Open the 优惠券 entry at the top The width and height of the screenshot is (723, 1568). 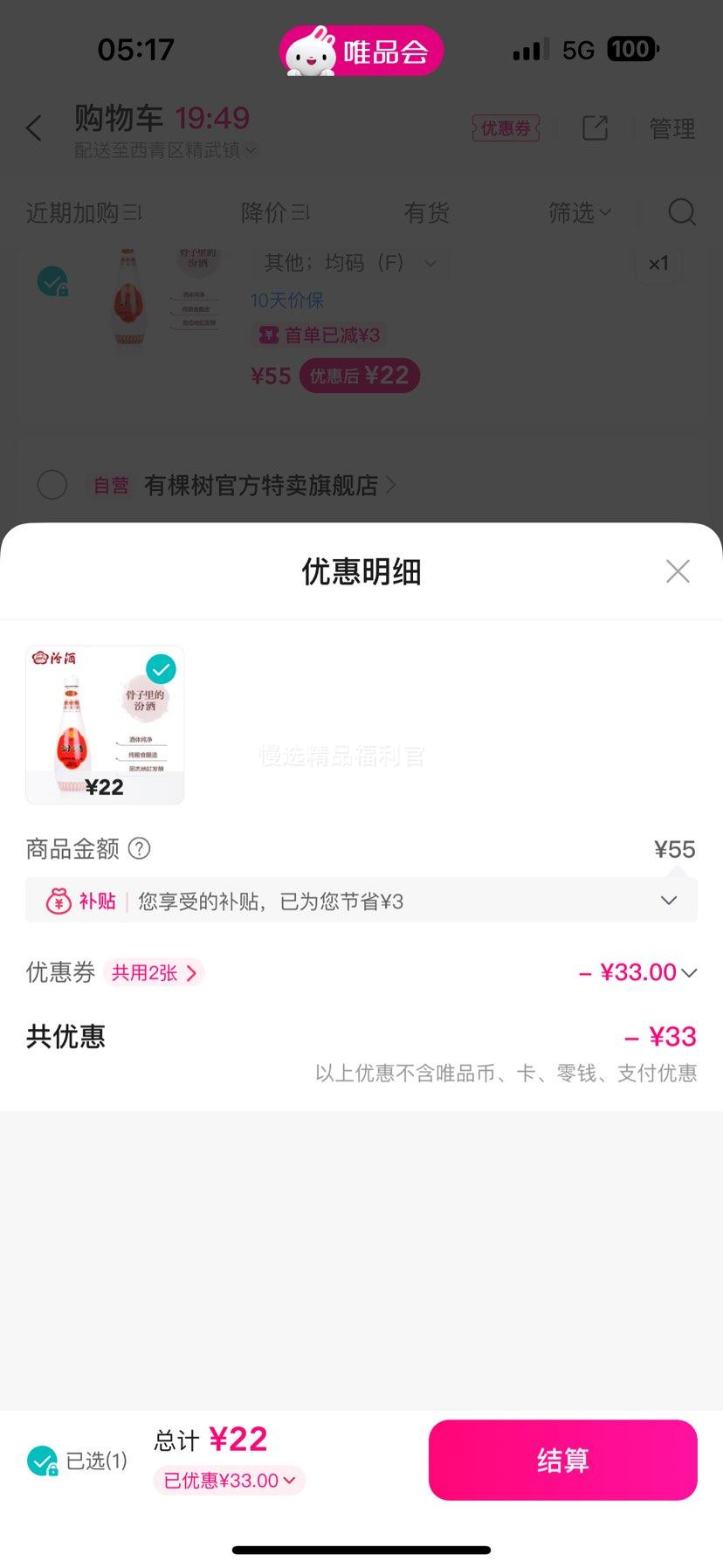click(506, 128)
